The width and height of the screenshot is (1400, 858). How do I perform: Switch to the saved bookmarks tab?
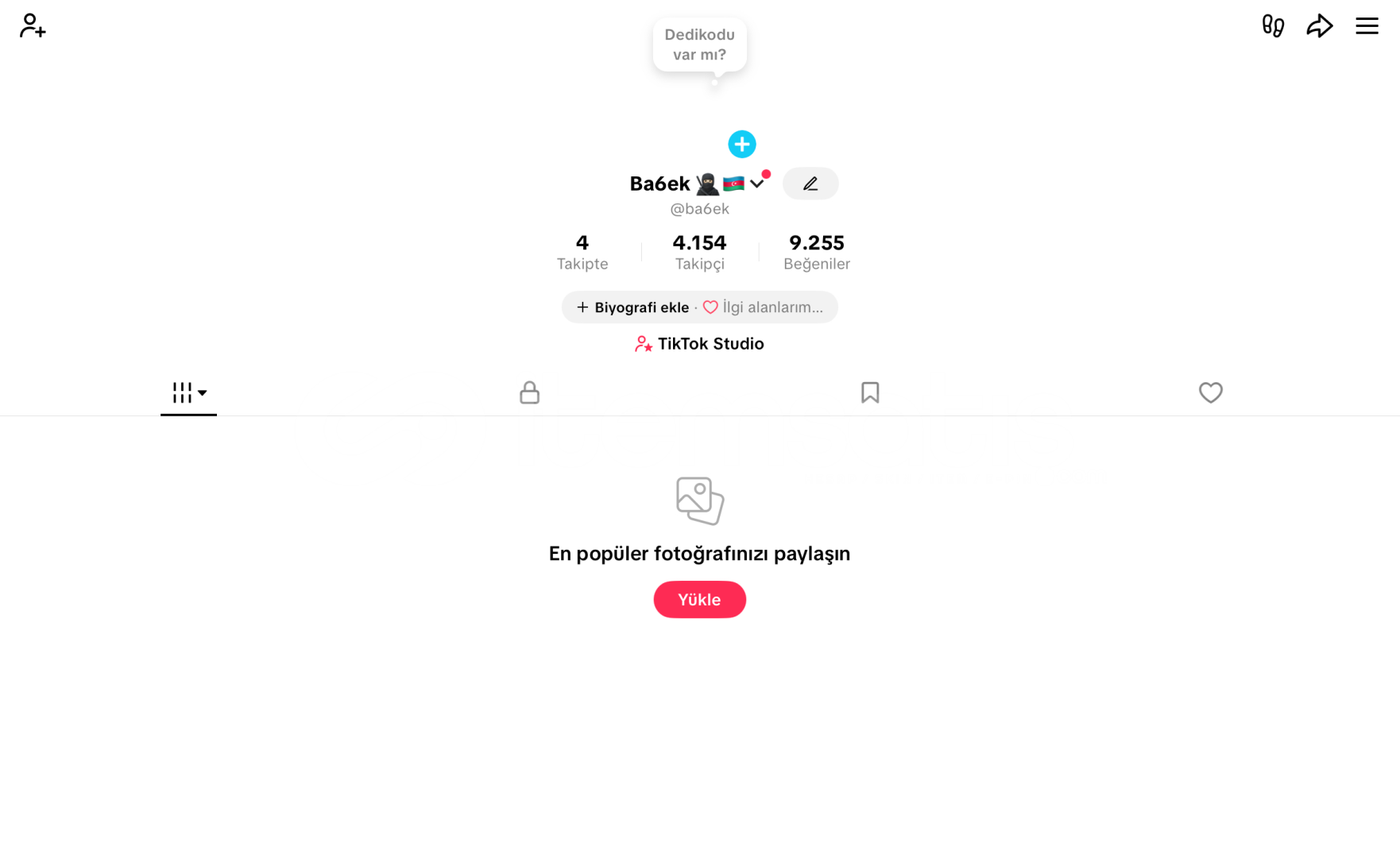coord(870,392)
